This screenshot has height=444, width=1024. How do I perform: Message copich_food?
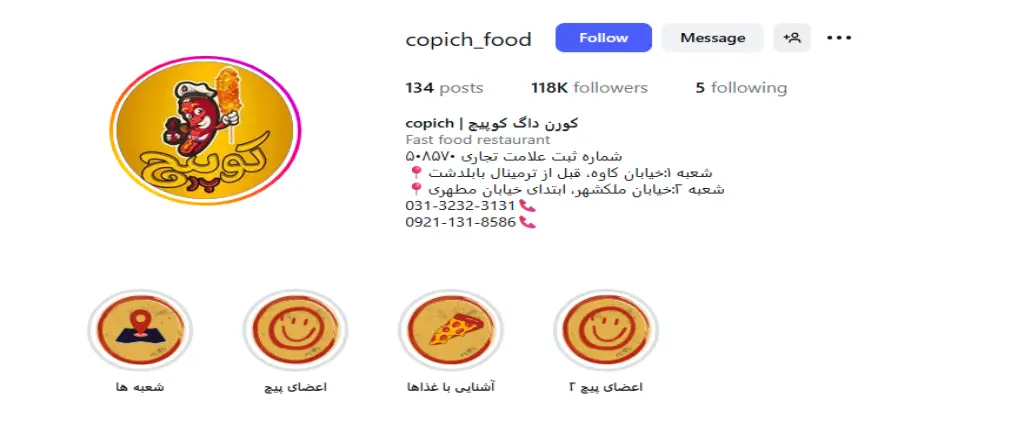coord(712,38)
